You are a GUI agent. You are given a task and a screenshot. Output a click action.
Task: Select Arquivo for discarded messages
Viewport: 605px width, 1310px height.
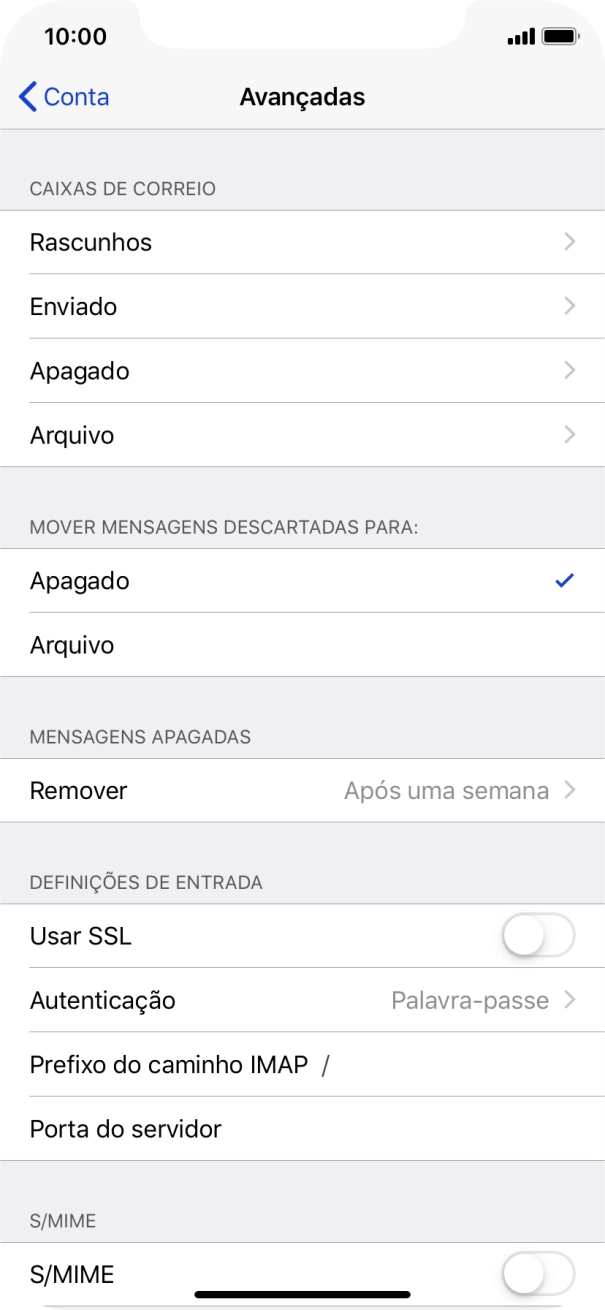point(302,645)
